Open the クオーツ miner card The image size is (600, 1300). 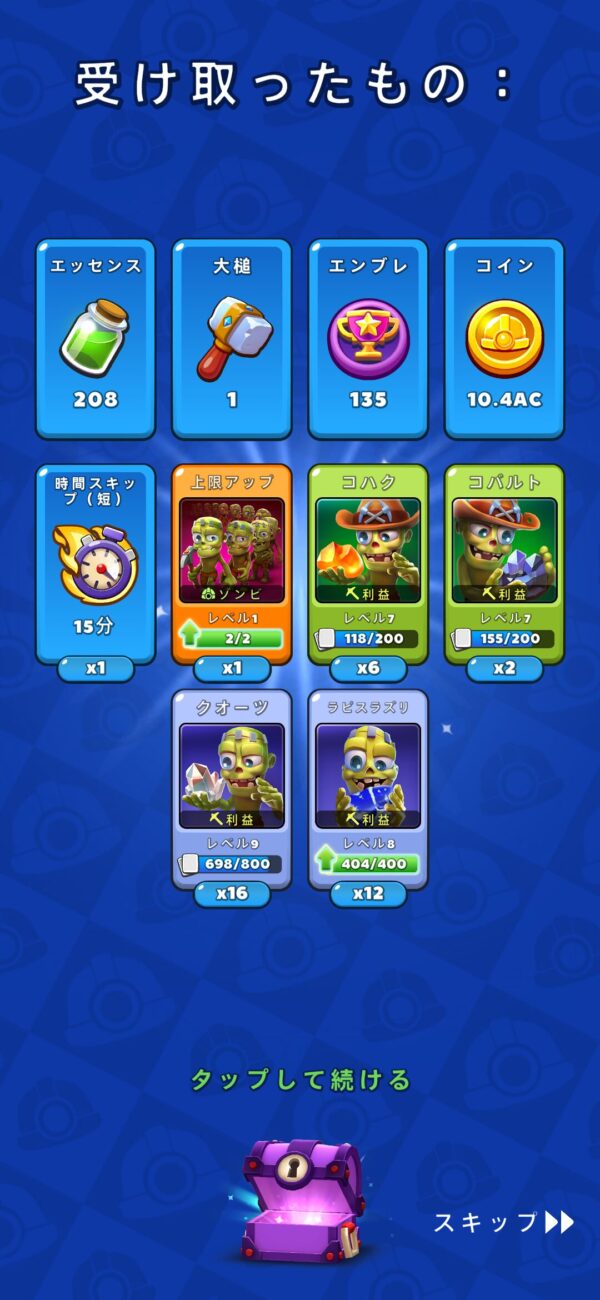(x=232, y=788)
